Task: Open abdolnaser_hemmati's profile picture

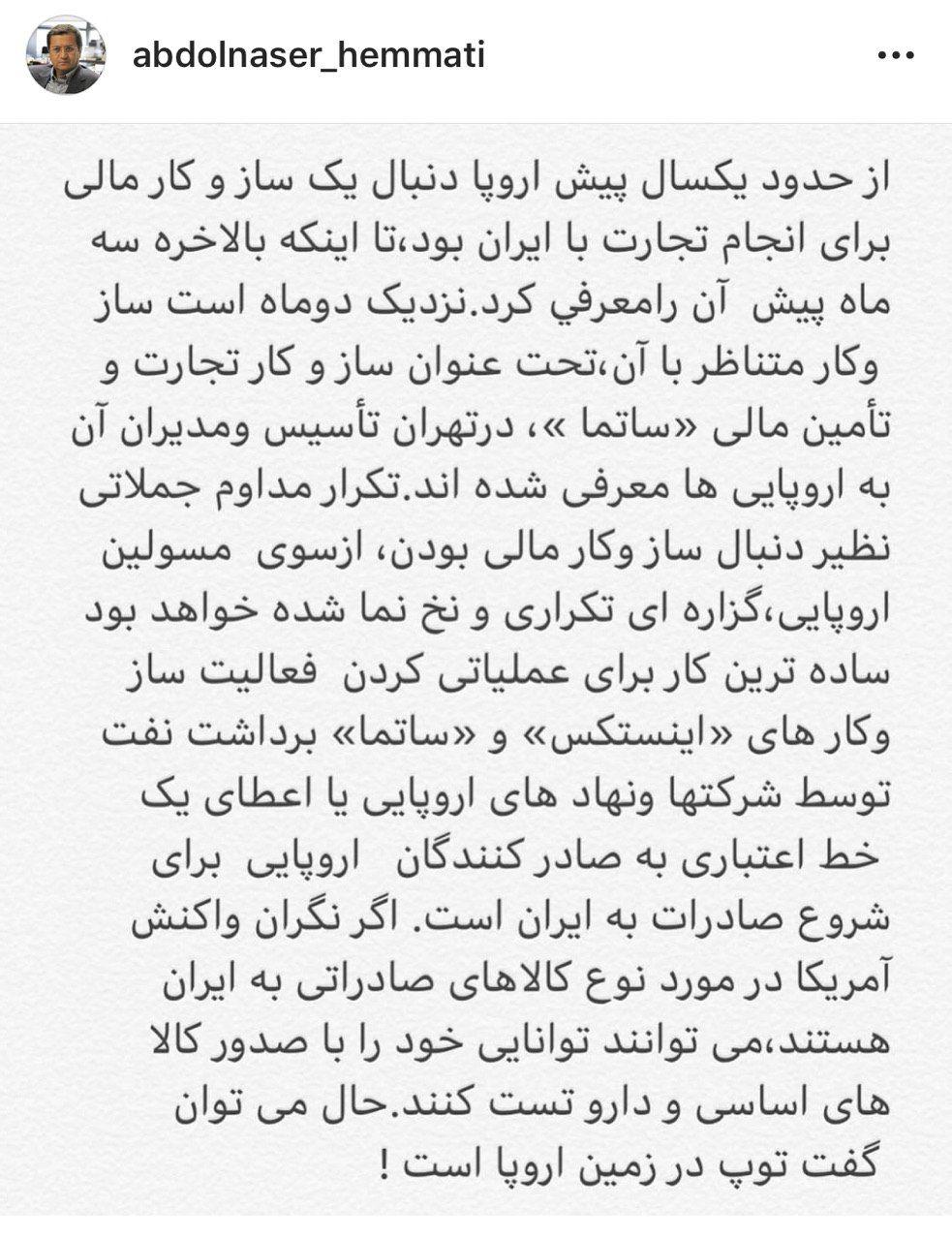Action: pos(64,55)
